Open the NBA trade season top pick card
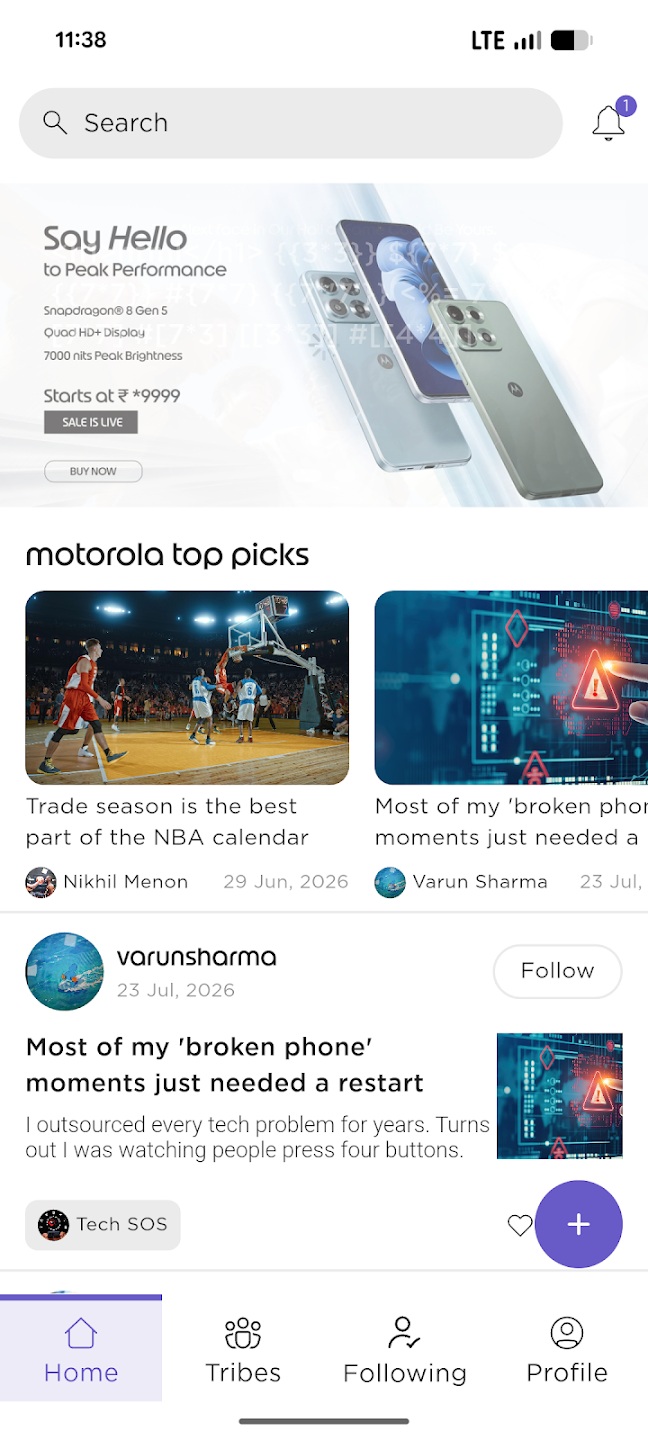Image resolution: width=648 pixels, height=1440 pixels. point(187,745)
